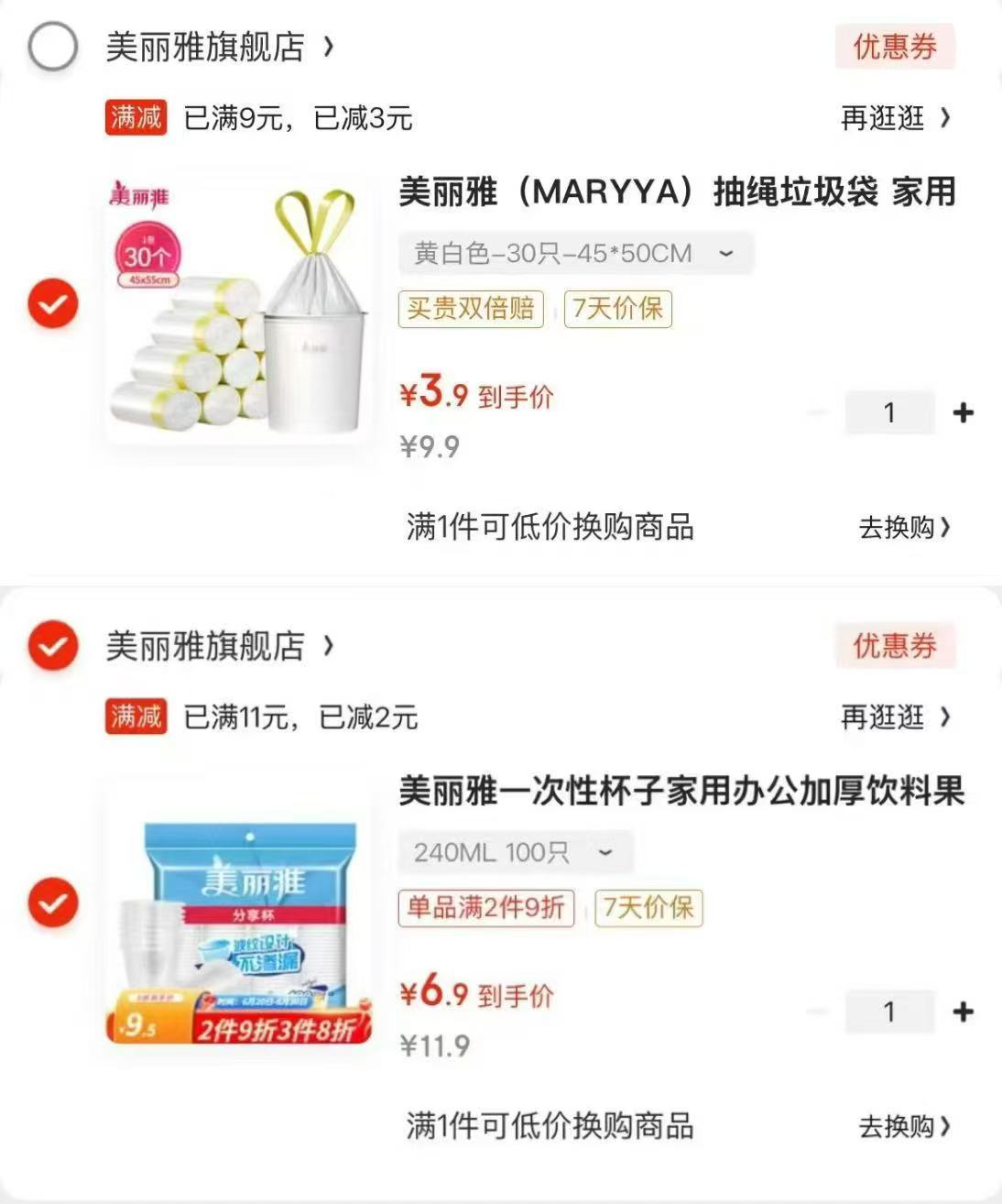Deselect the drawstring trash bag item
This screenshot has width=1002, height=1204.
[x=52, y=303]
